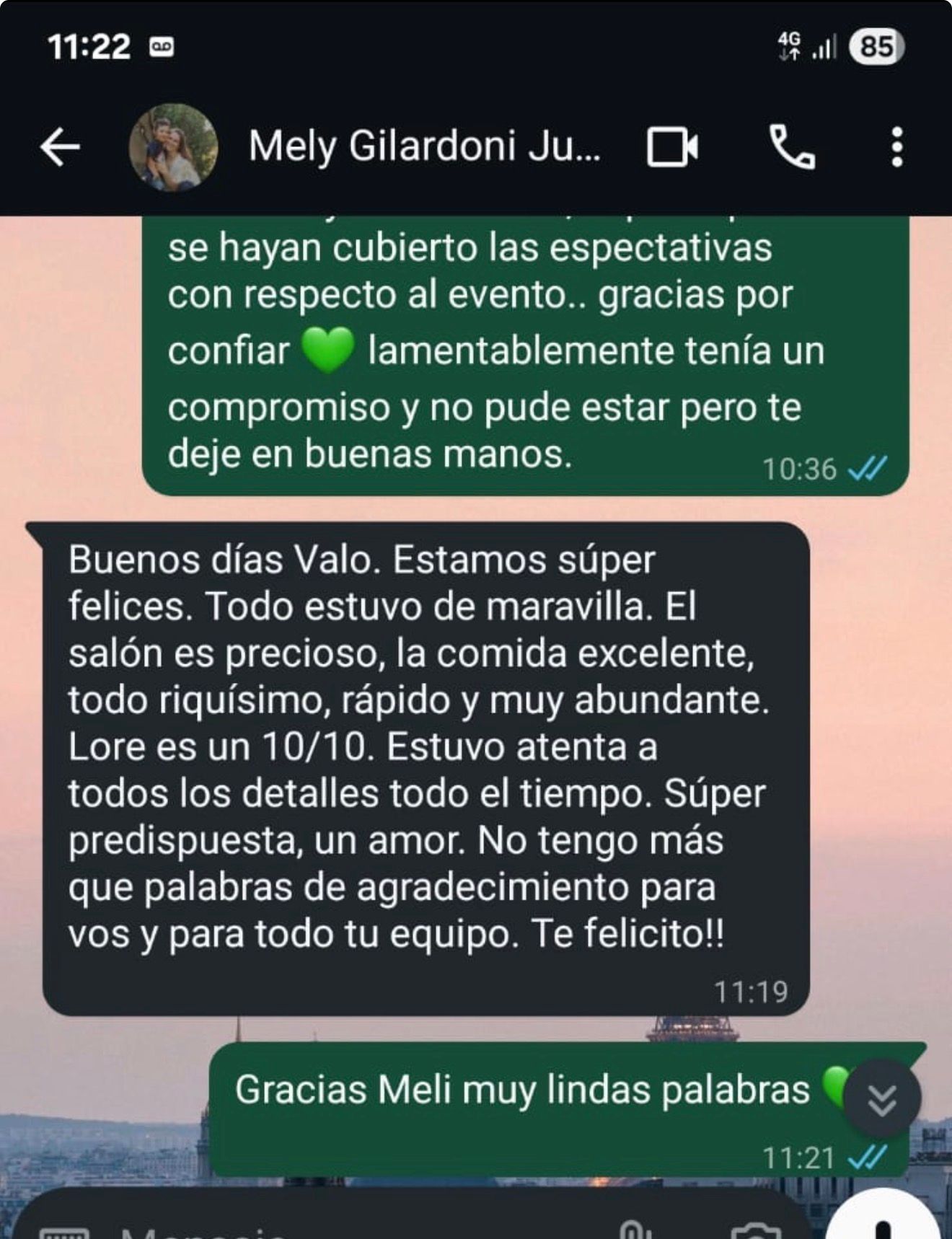The image size is (952, 1239).
Task: Open the keyboard icon in message bar
Action: 65,1232
